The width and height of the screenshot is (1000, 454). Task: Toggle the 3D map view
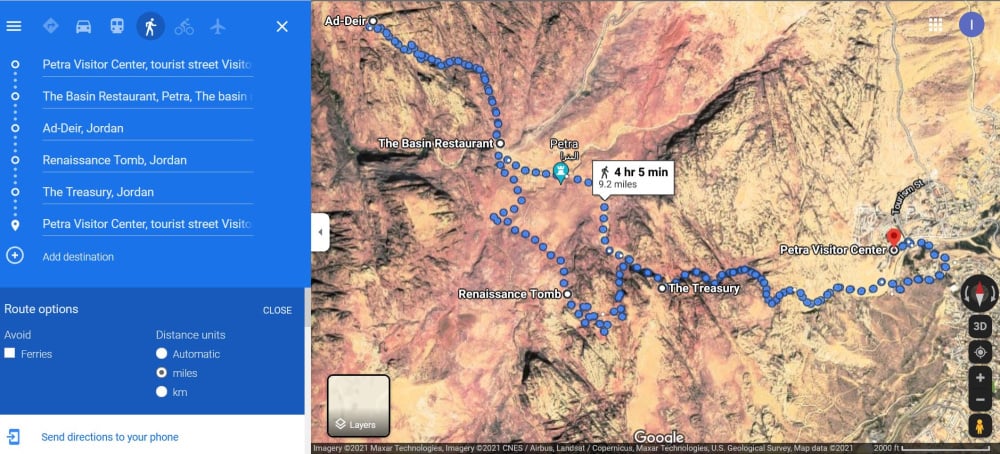click(980, 326)
